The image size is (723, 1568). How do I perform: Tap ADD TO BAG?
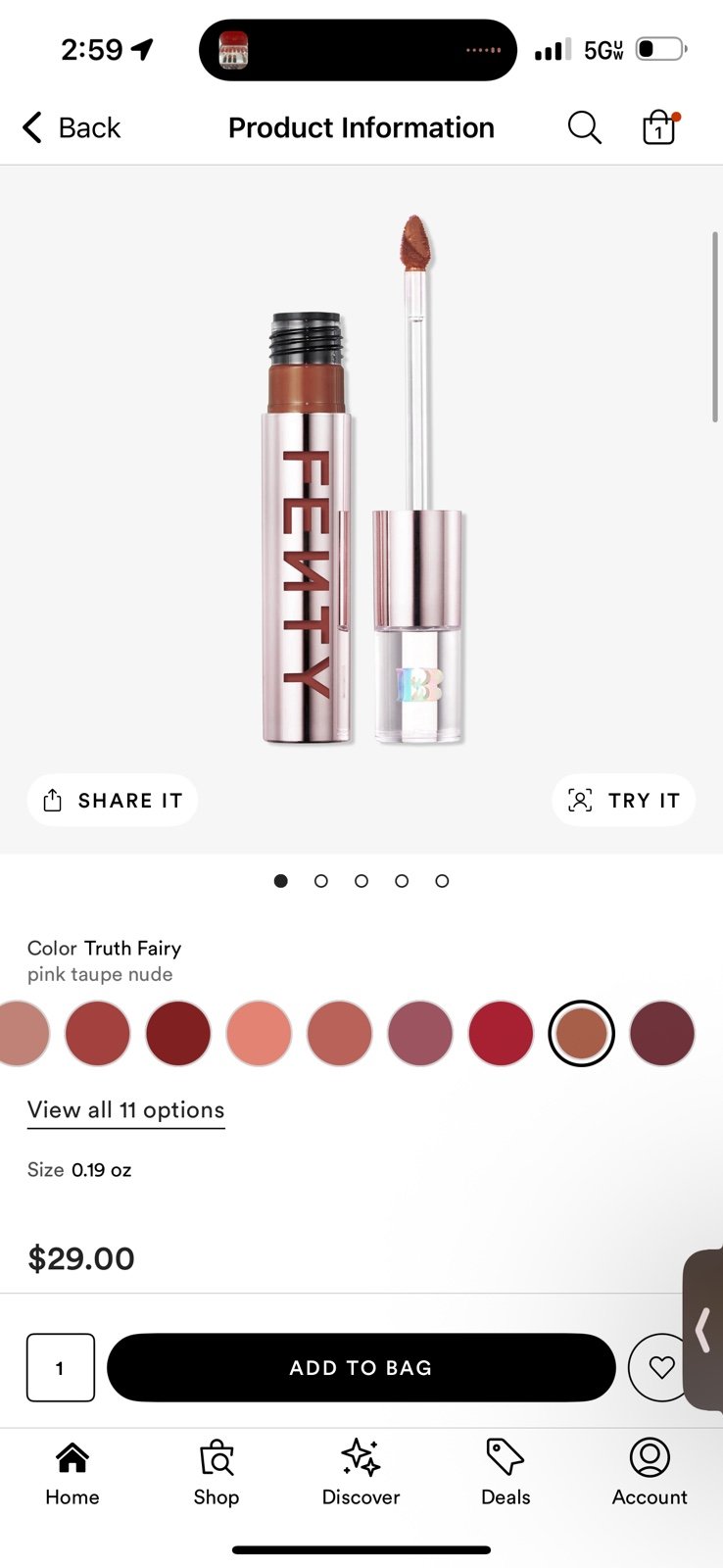[361, 1367]
